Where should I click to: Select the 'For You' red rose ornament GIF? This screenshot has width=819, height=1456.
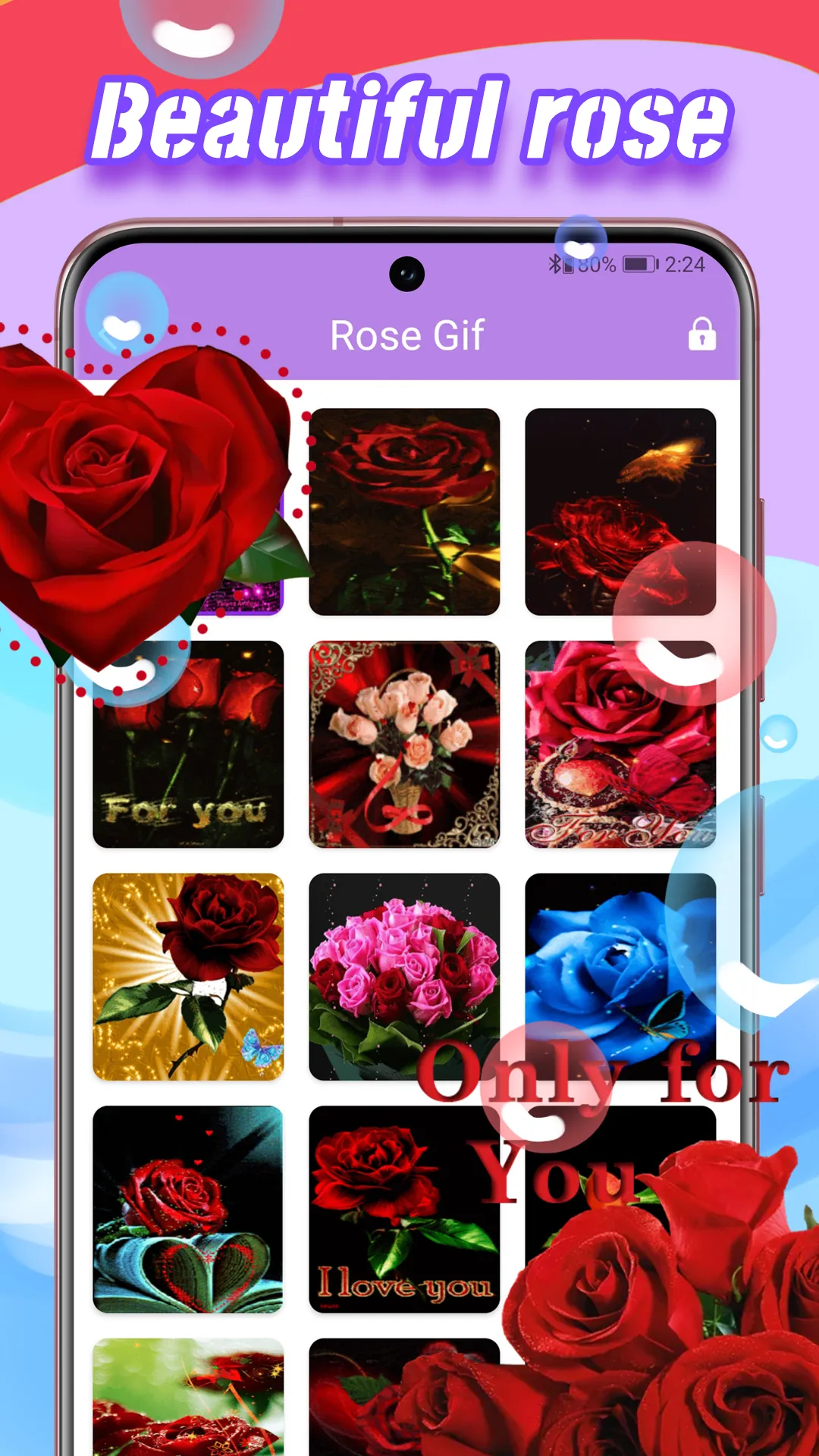click(x=620, y=745)
